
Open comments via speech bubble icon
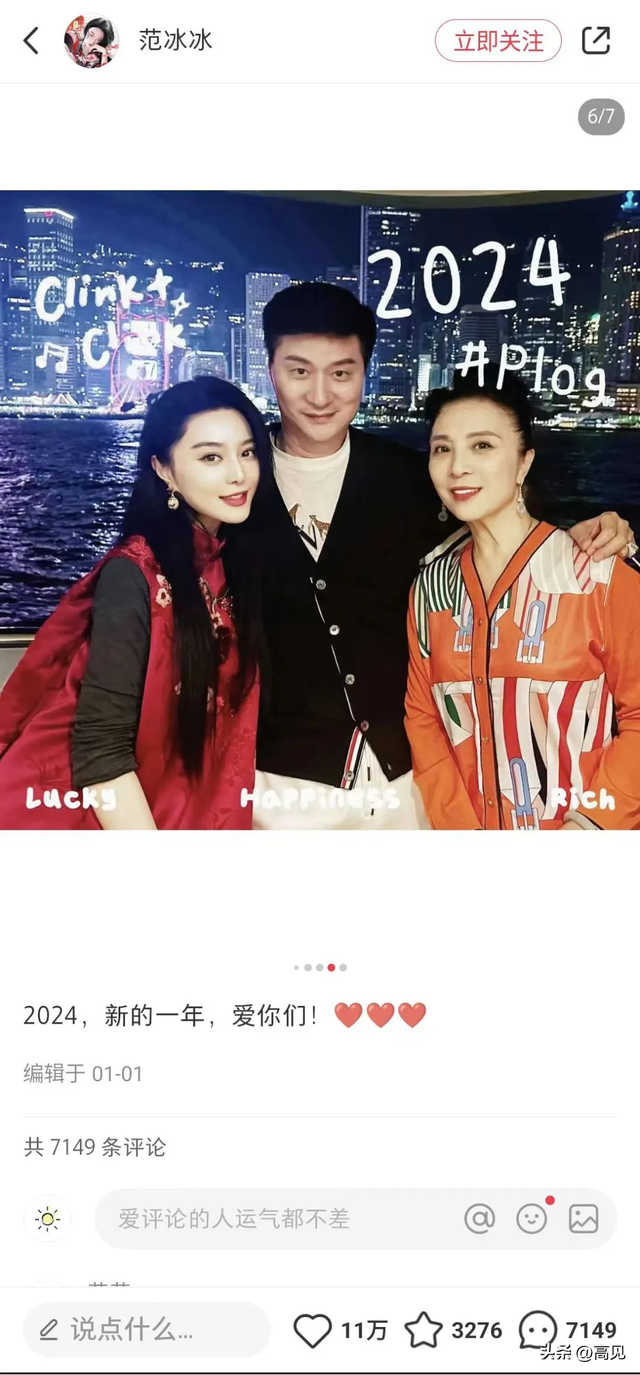(538, 1330)
